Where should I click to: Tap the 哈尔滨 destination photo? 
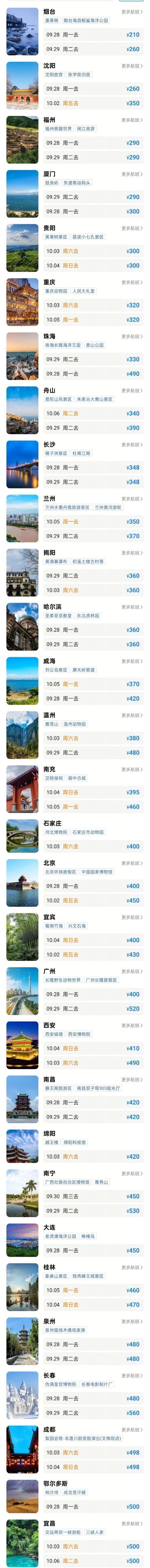tap(22, 627)
